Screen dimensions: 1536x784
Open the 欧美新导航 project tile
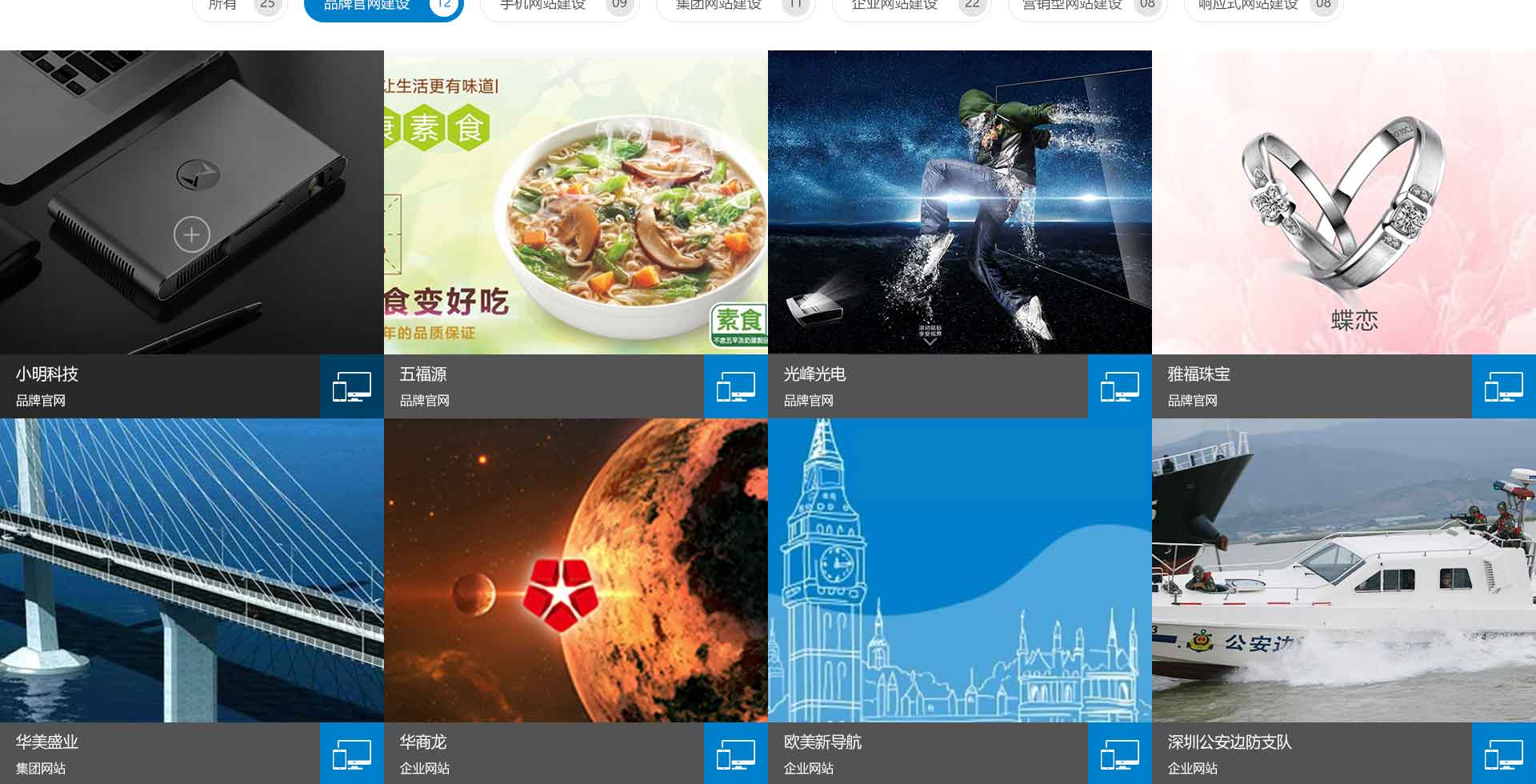click(x=960, y=570)
